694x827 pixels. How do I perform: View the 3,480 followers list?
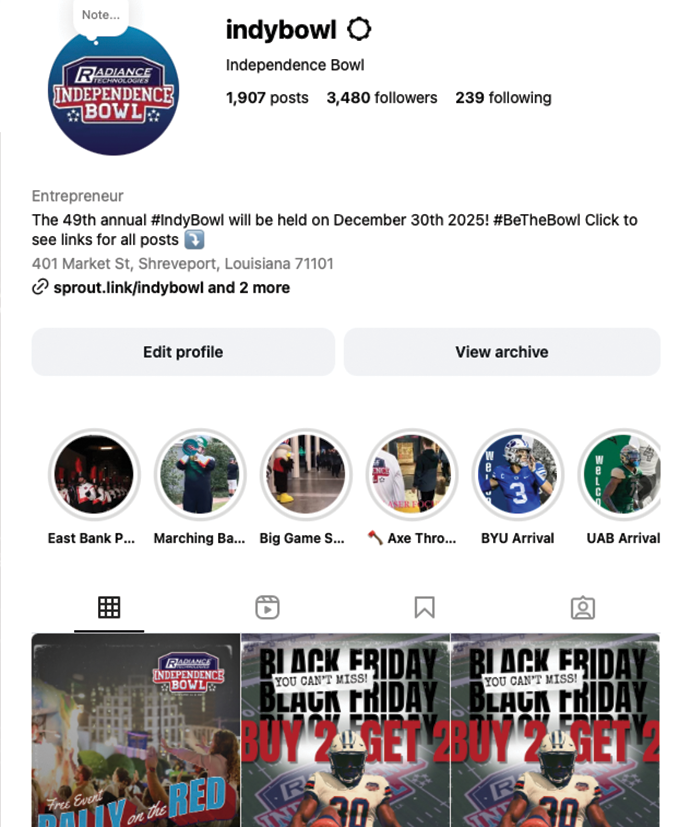coord(382,98)
